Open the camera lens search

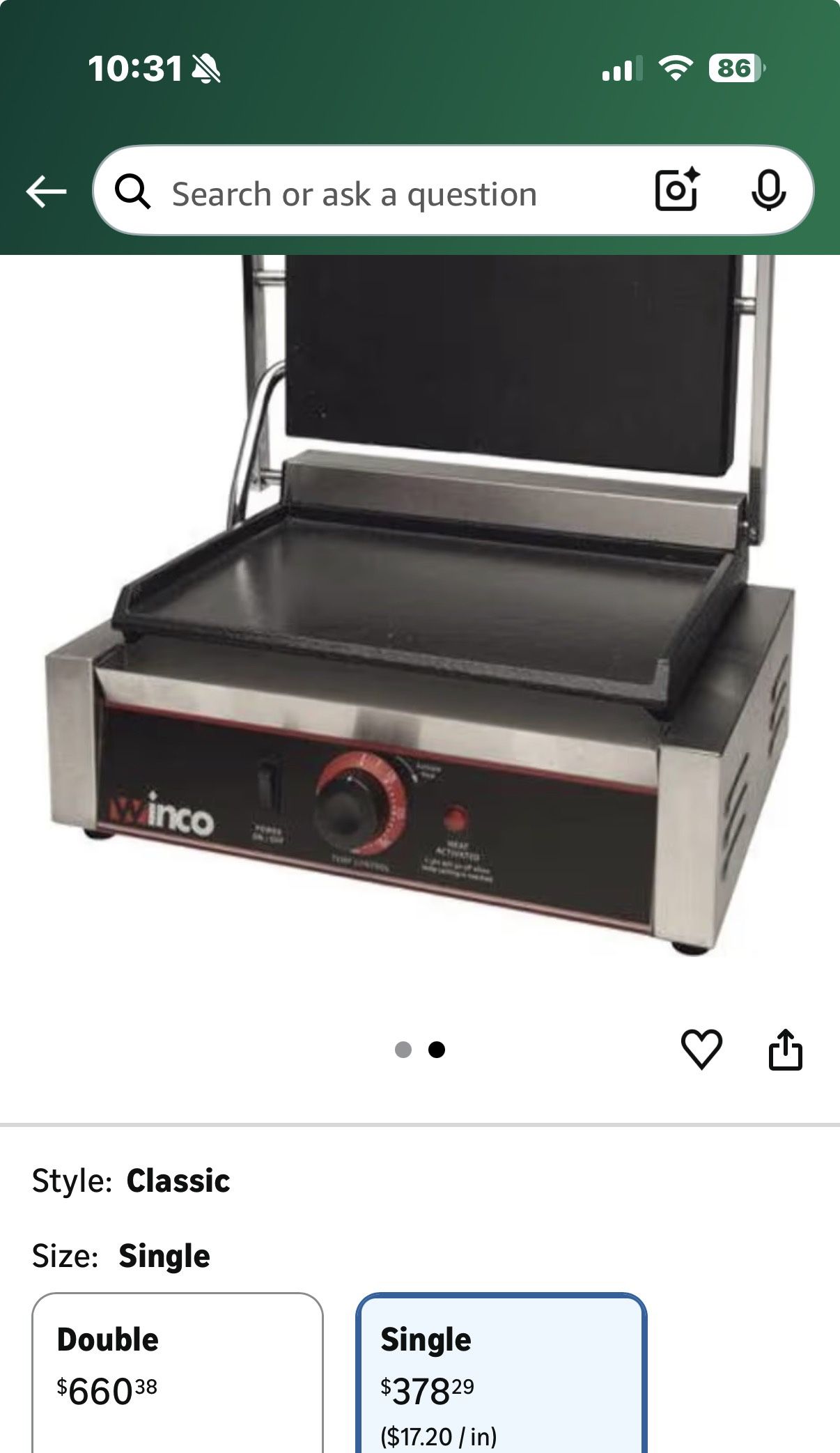tap(677, 190)
